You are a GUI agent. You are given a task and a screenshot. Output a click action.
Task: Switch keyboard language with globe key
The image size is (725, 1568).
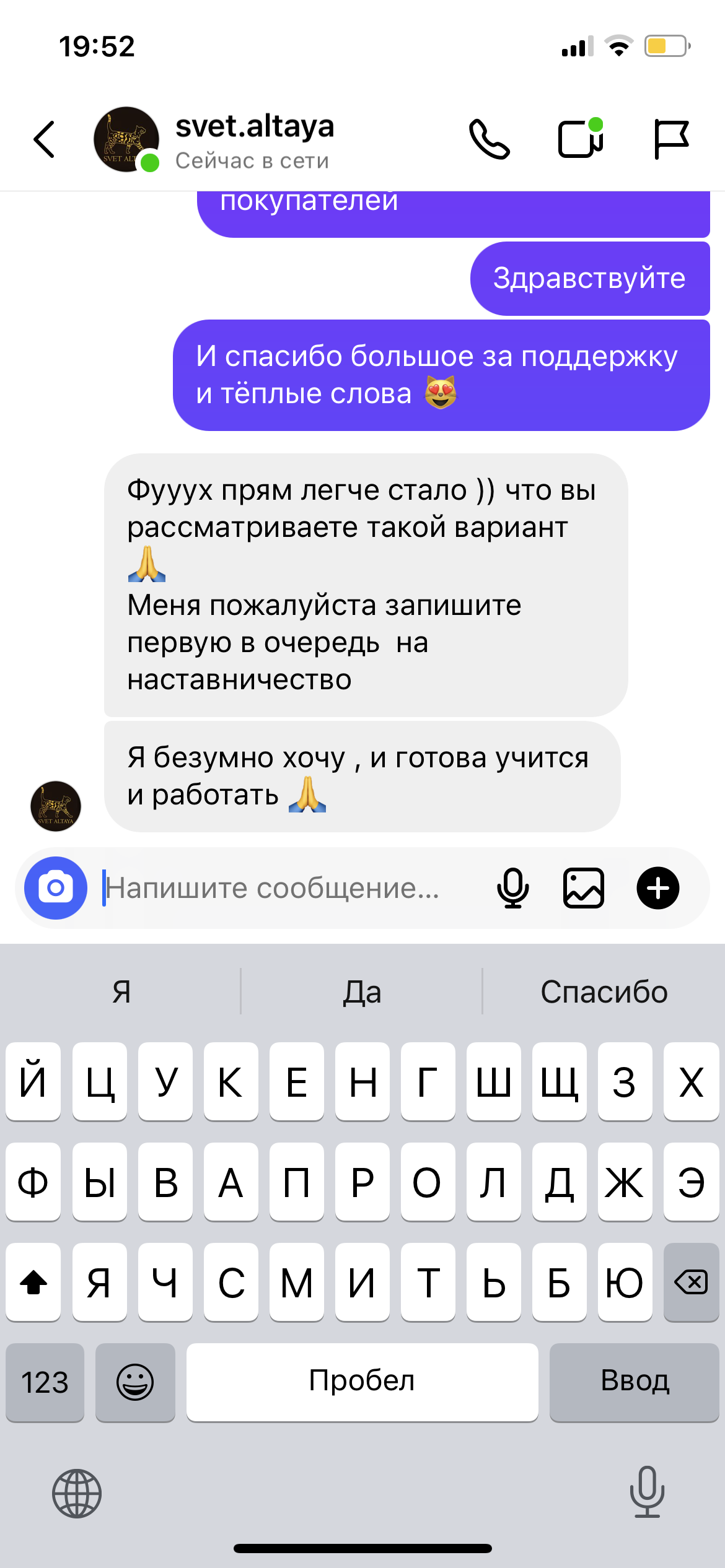coord(77,1494)
